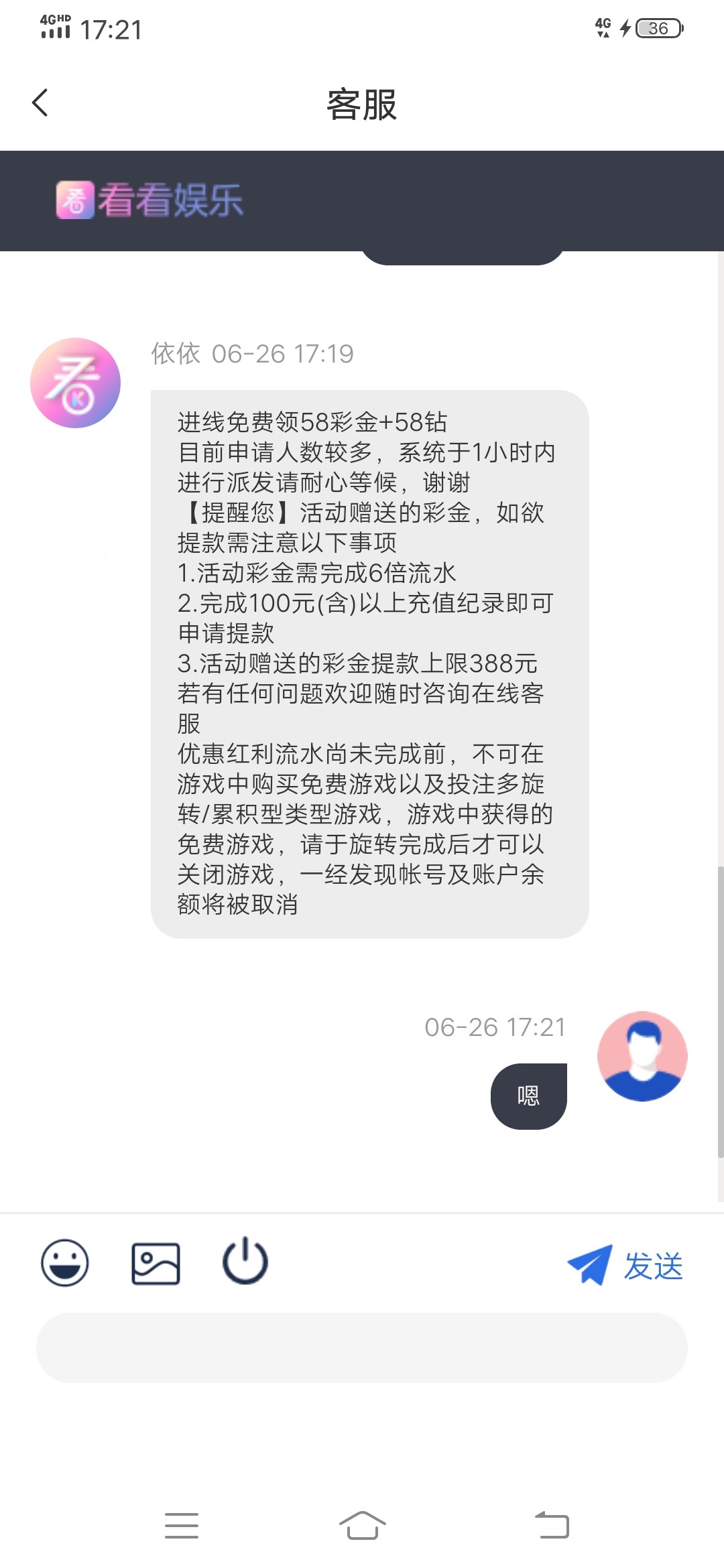Screen dimensions: 724x1568
Task: Go to the phone's home screen
Action: [x=362, y=1526]
